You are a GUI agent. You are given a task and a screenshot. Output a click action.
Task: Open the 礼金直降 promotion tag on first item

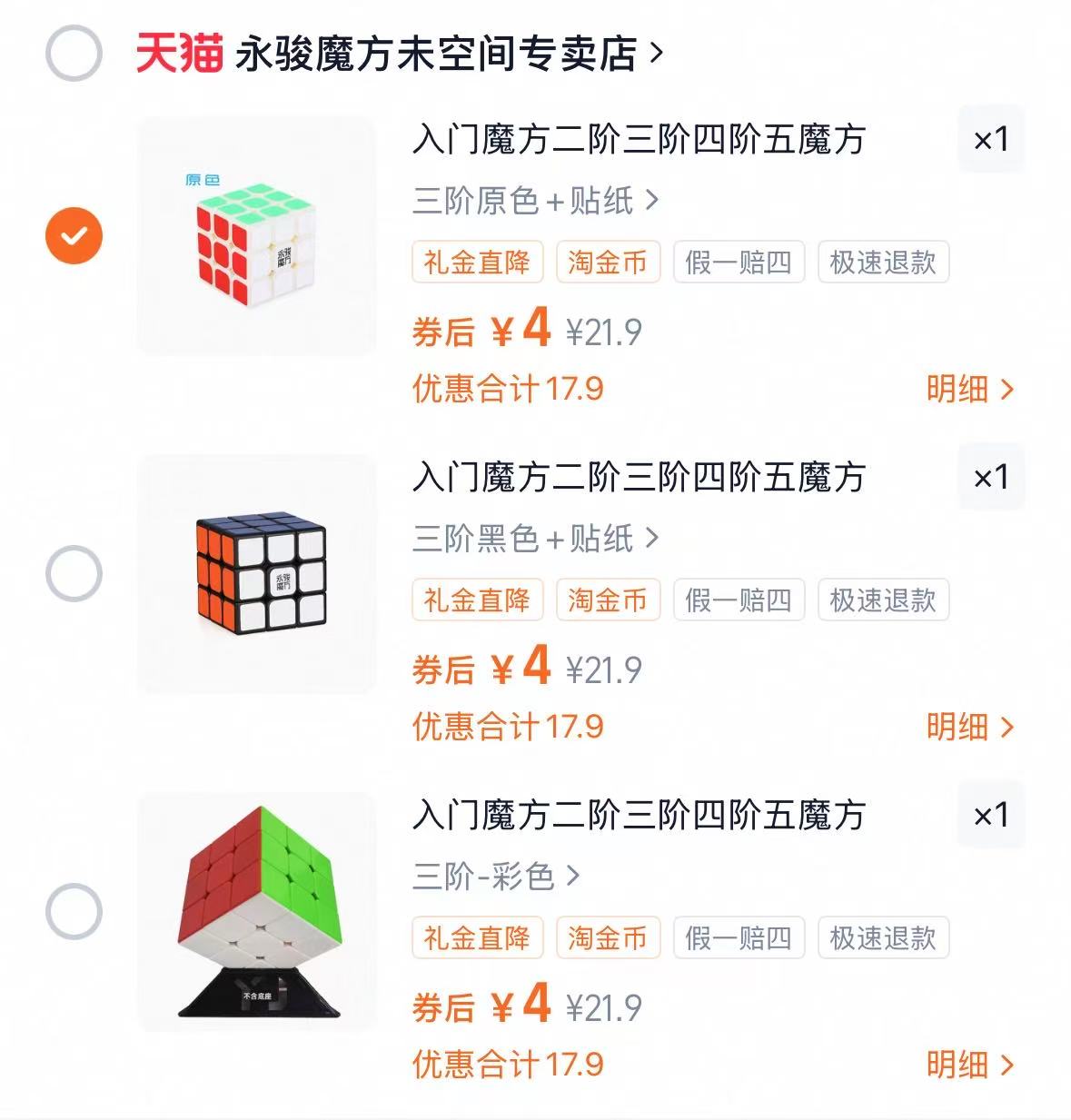click(477, 263)
